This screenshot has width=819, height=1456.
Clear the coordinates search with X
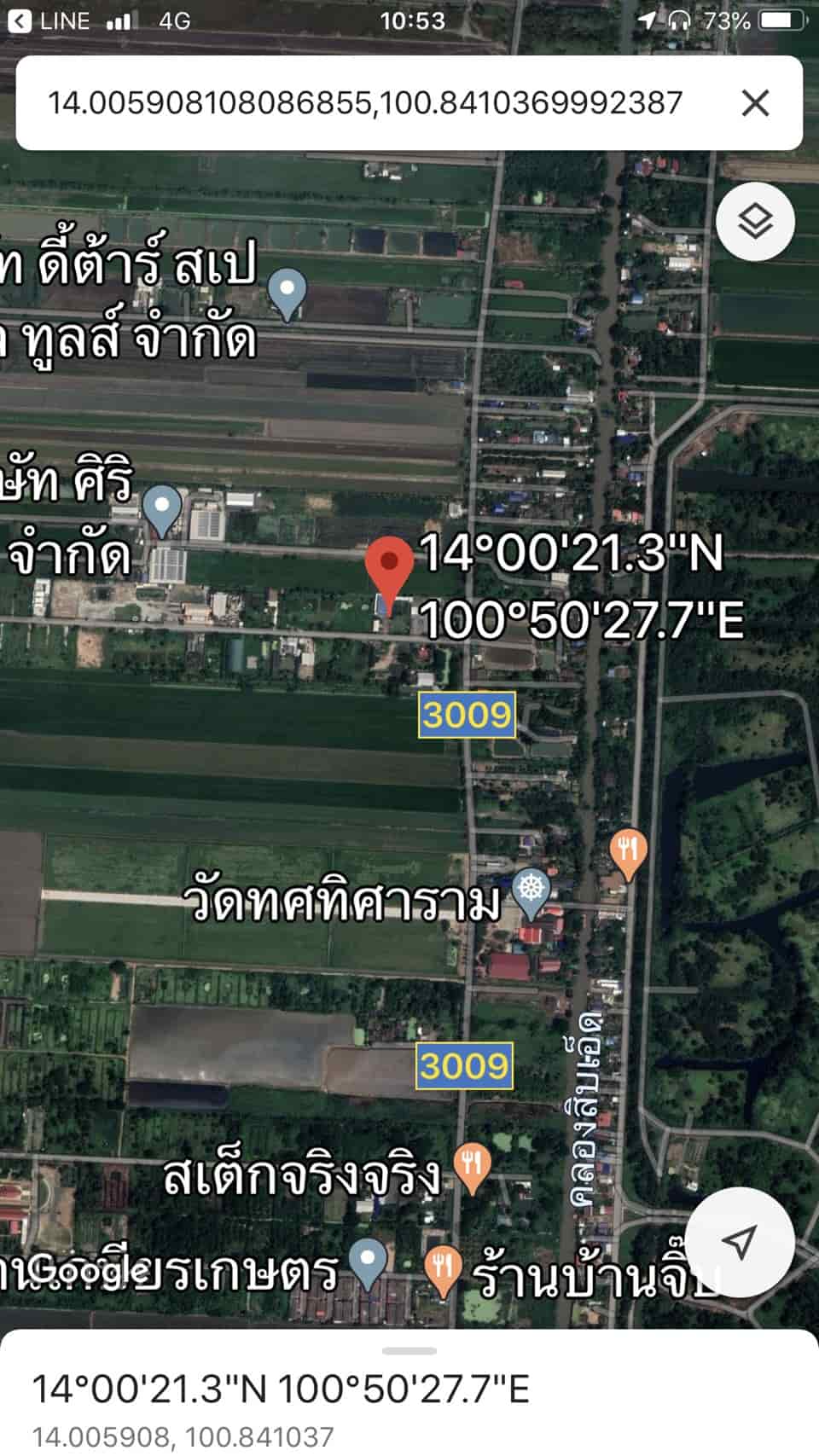755,103
